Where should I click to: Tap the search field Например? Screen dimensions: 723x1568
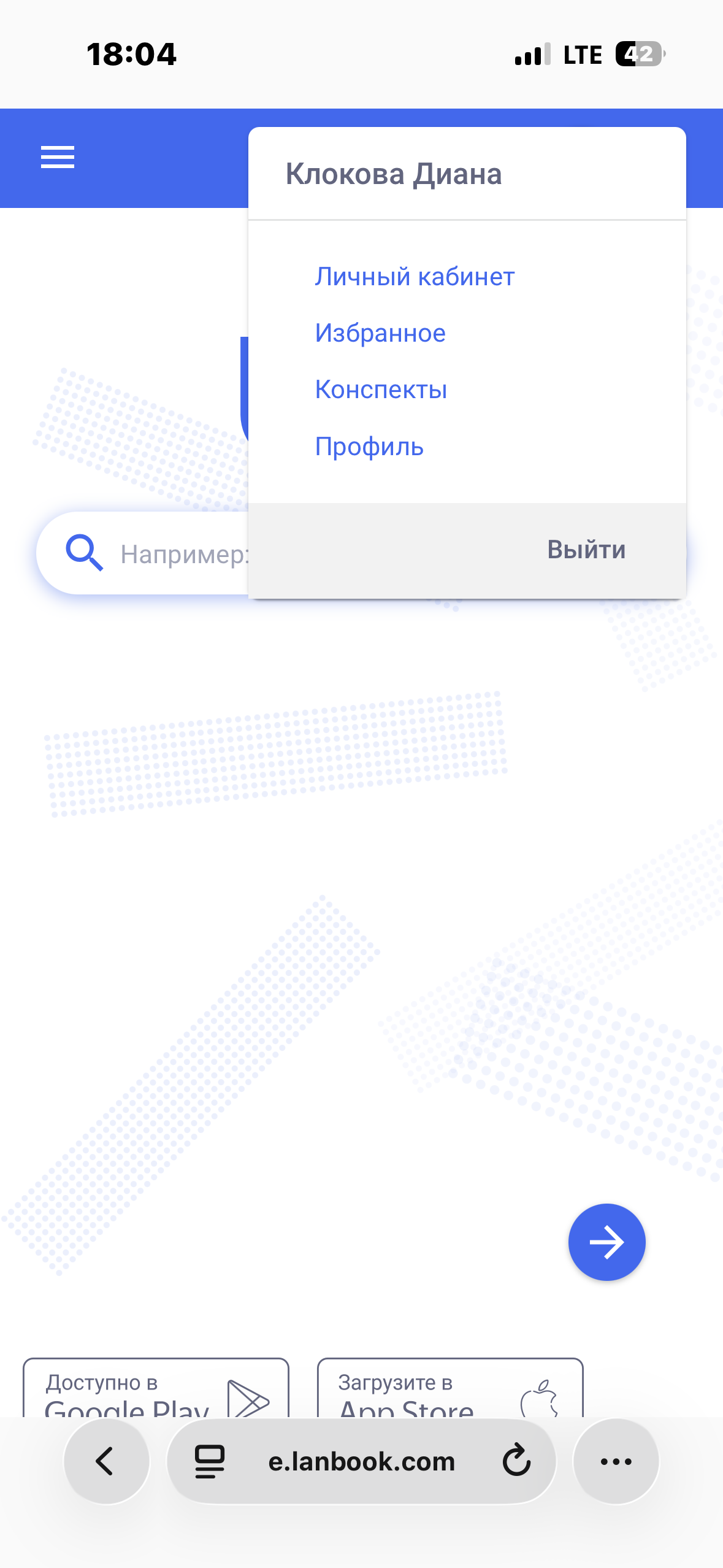[178, 554]
